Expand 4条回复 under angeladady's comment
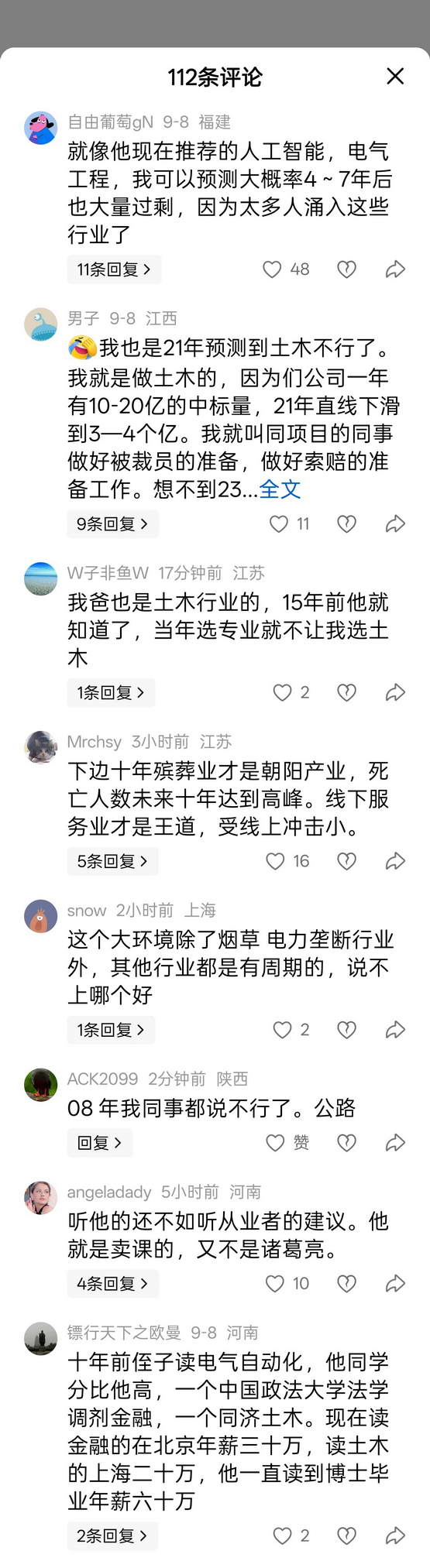Viewport: 430px width, 1568px height. [112, 1284]
